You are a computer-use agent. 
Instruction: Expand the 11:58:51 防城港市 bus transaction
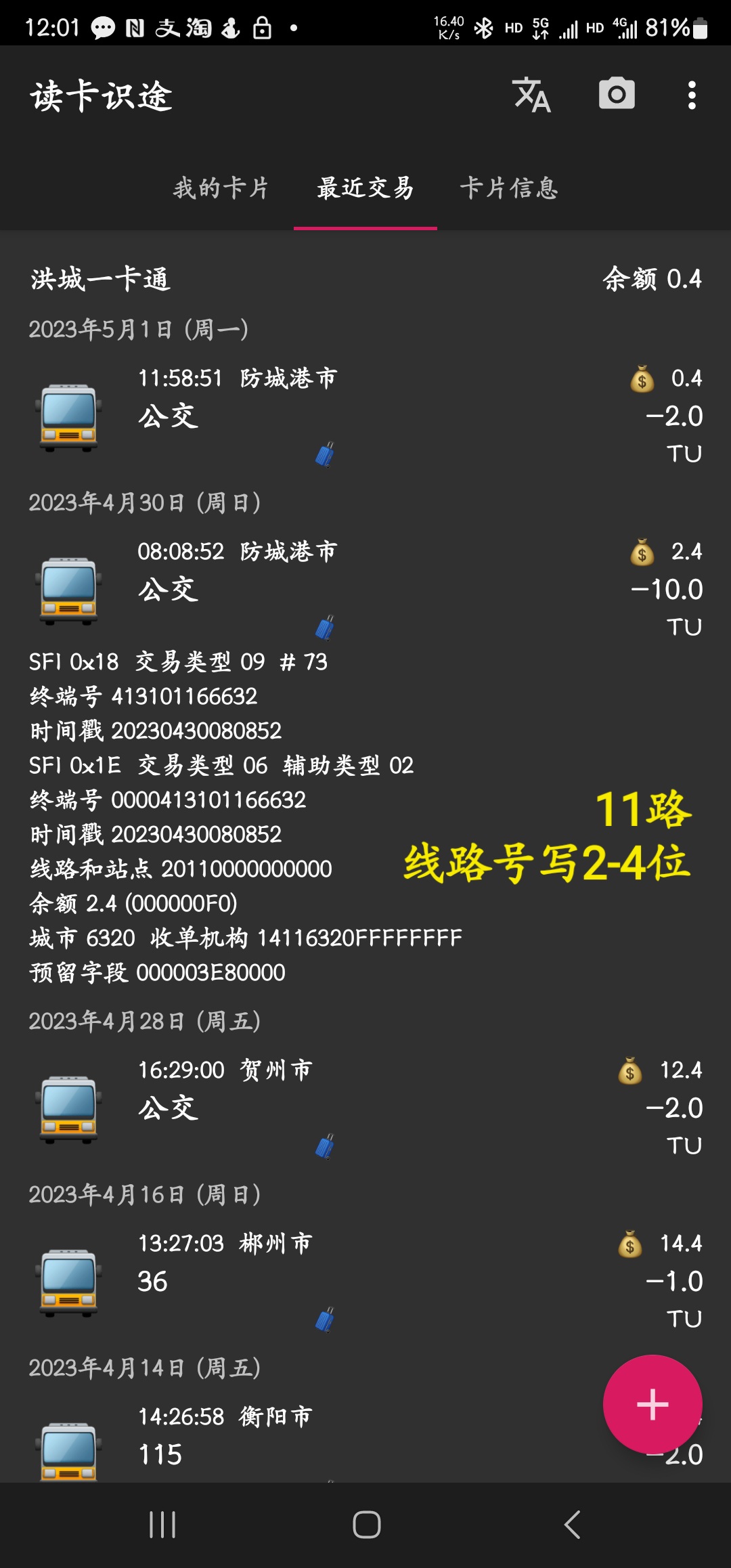pyautogui.click(x=365, y=414)
